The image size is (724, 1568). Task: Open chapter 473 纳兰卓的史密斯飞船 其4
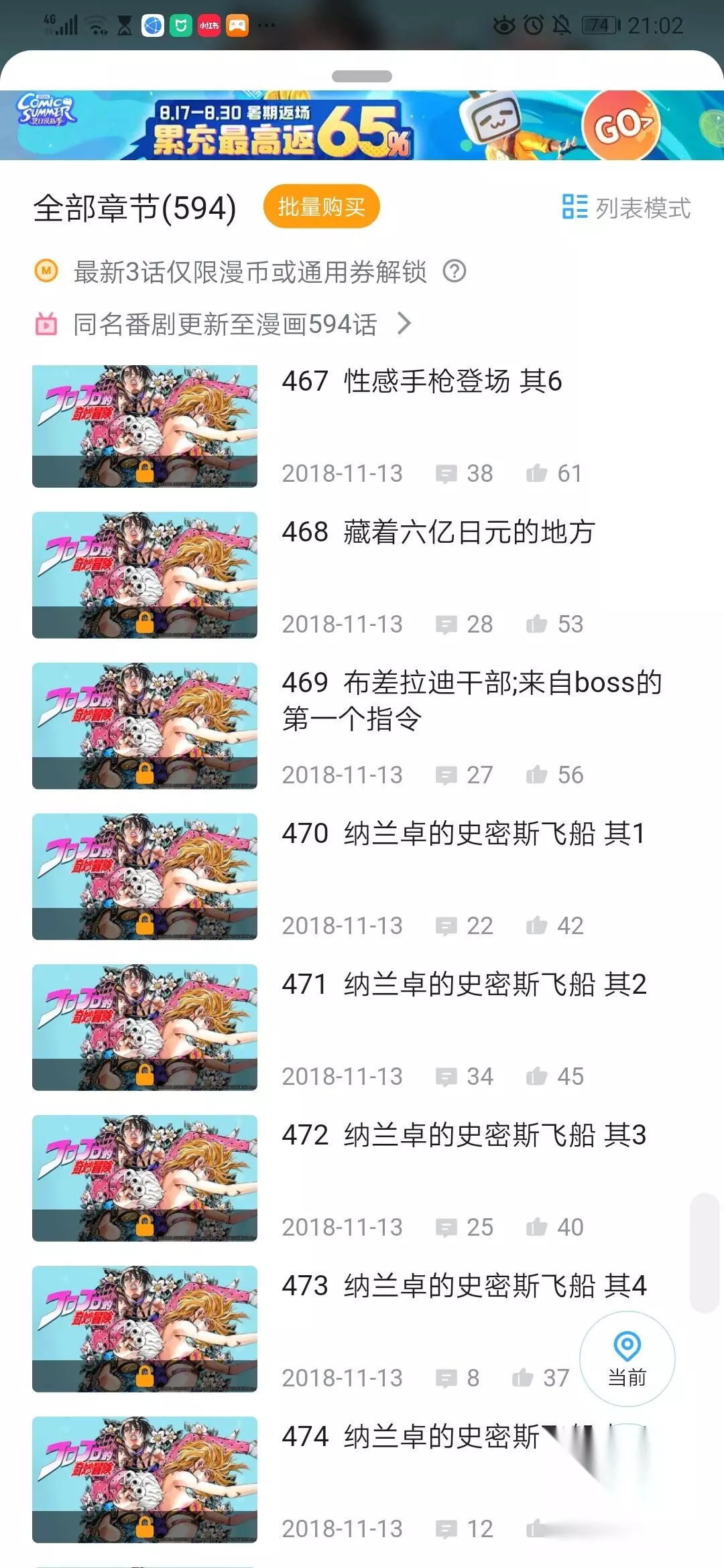302,1329
